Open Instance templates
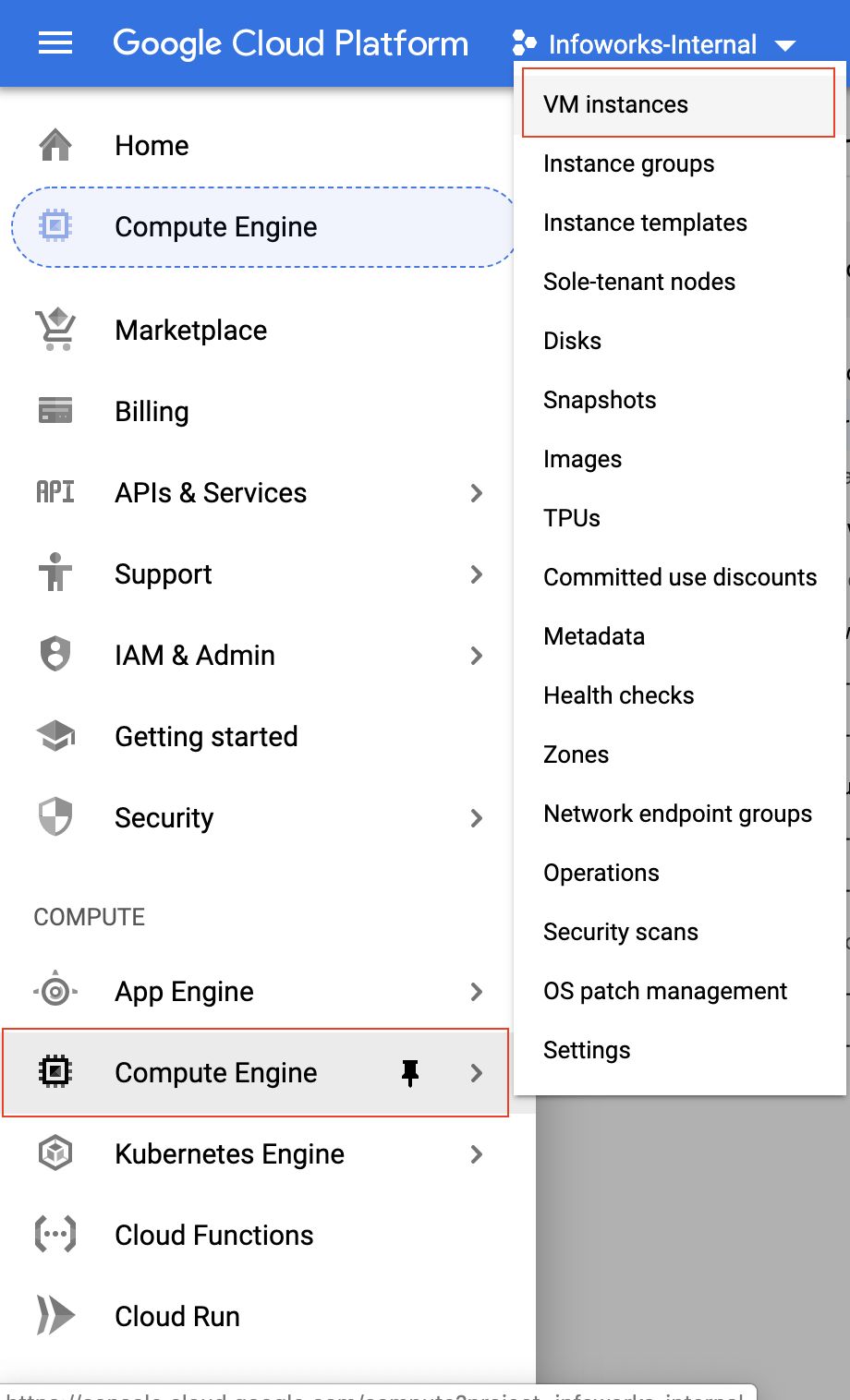Screen dimensions: 850x1400 (679, 223)
